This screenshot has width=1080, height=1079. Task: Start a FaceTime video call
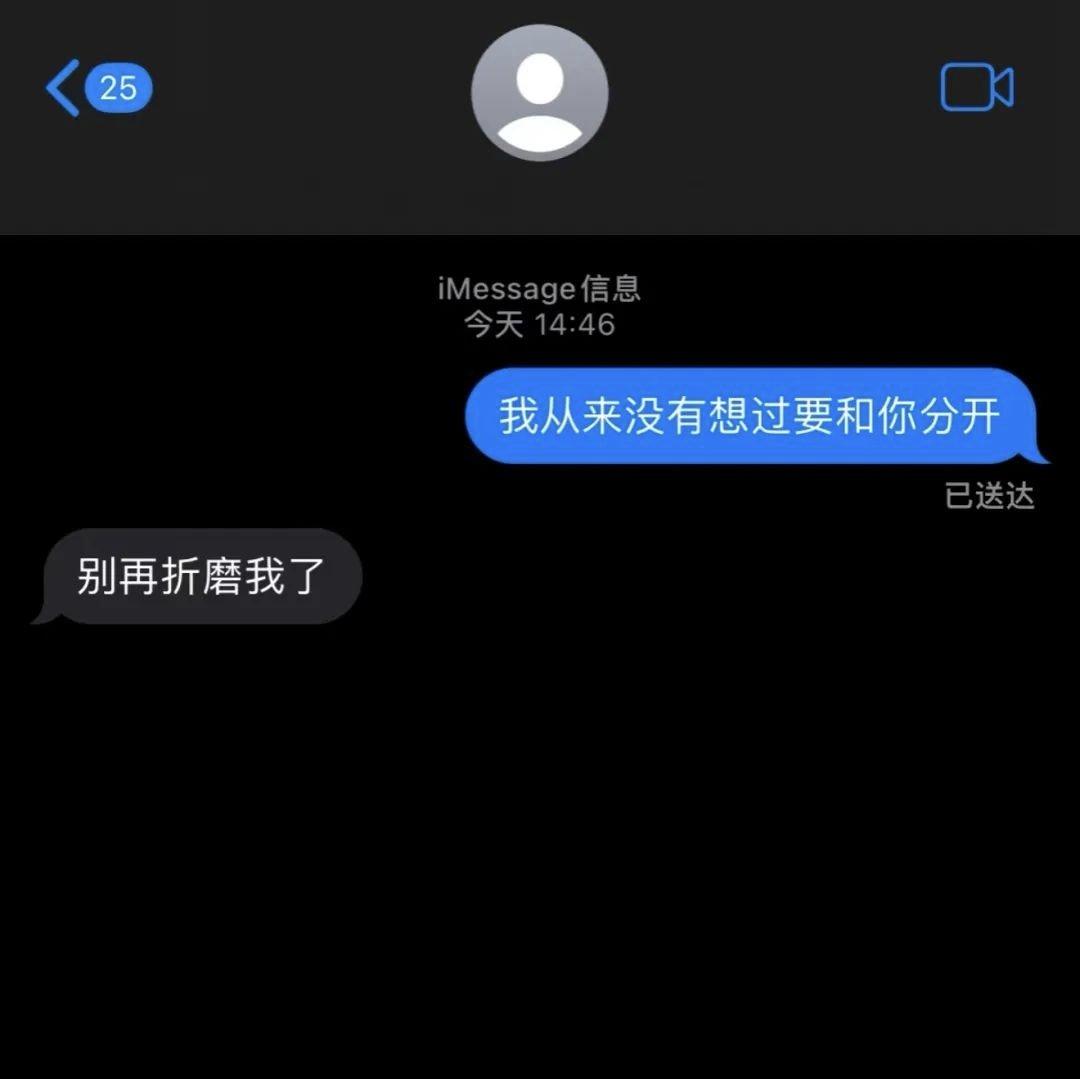pyautogui.click(x=976, y=88)
